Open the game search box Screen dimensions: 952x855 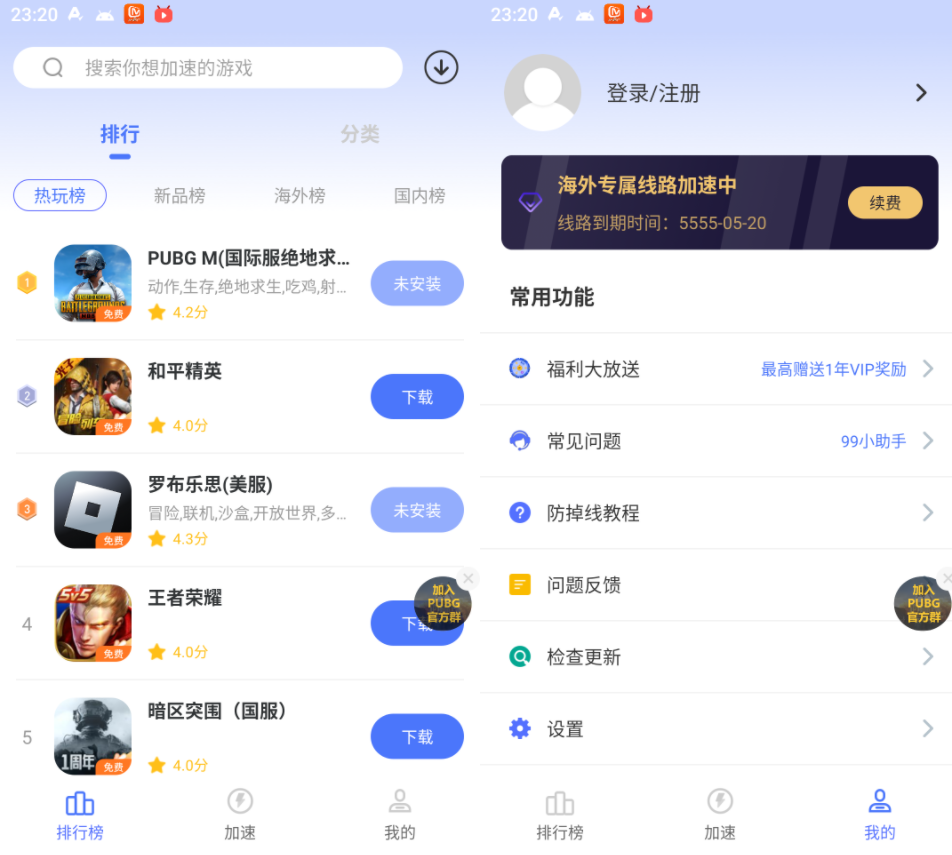tap(208, 68)
